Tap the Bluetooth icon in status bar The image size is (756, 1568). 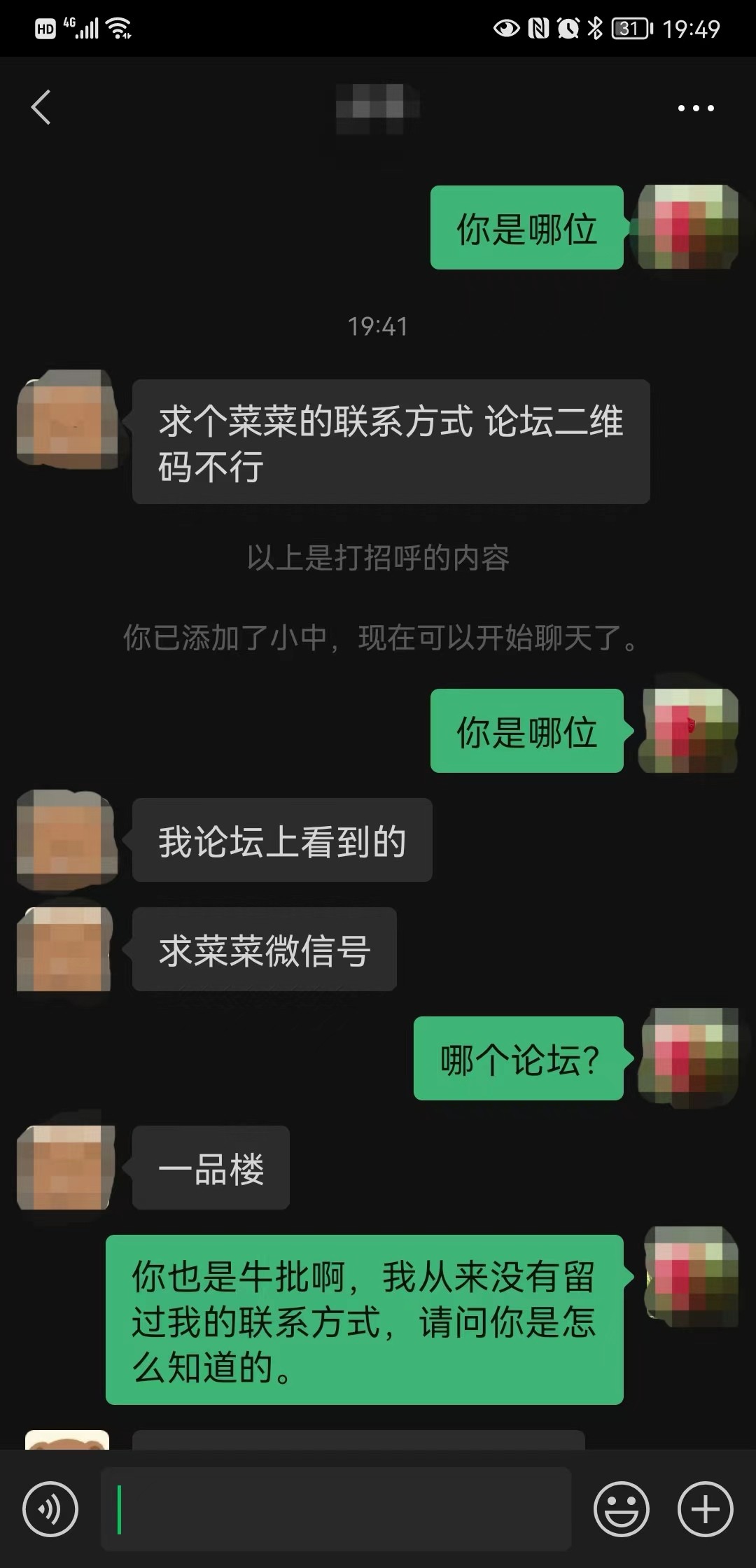coord(596,28)
